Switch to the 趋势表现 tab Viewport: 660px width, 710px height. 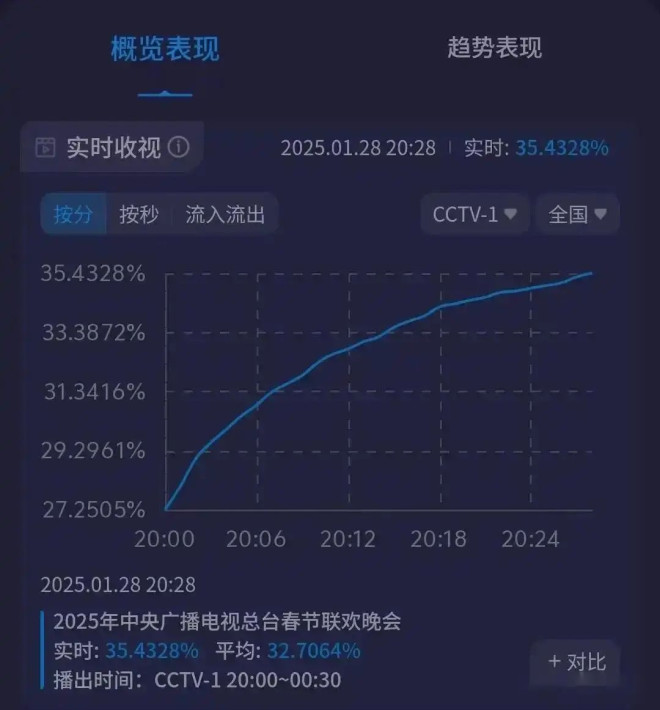(494, 48)
